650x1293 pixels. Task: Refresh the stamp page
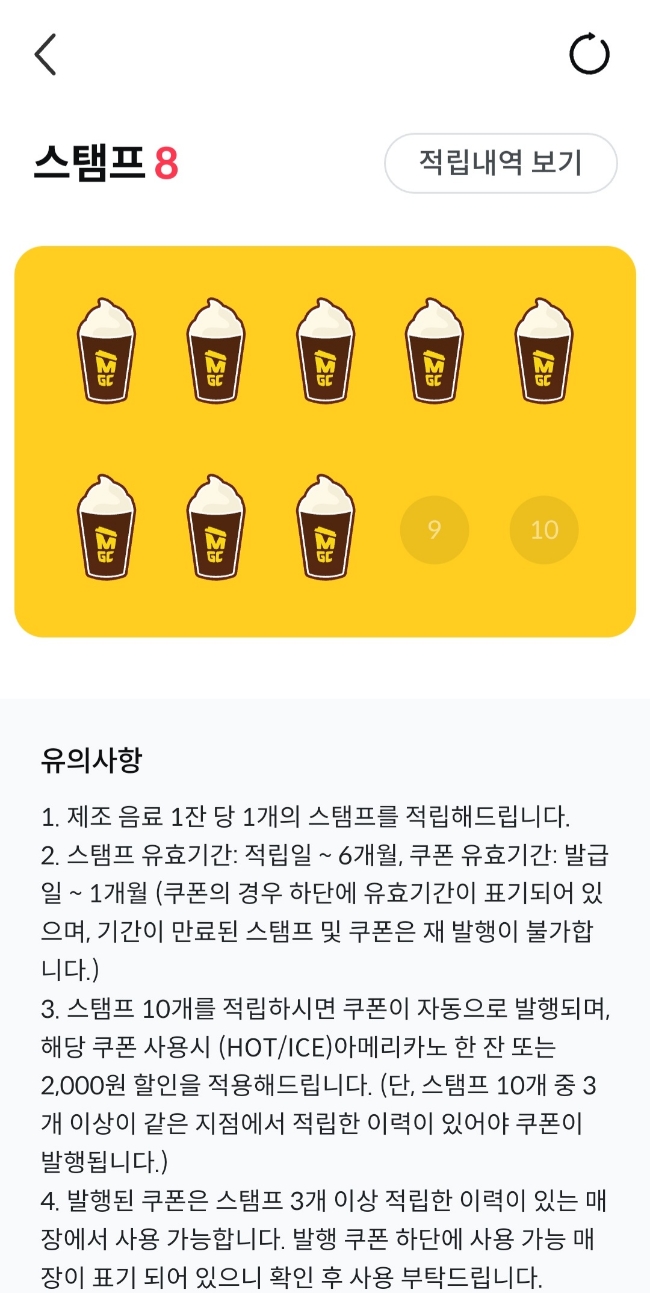pos(589,54)
